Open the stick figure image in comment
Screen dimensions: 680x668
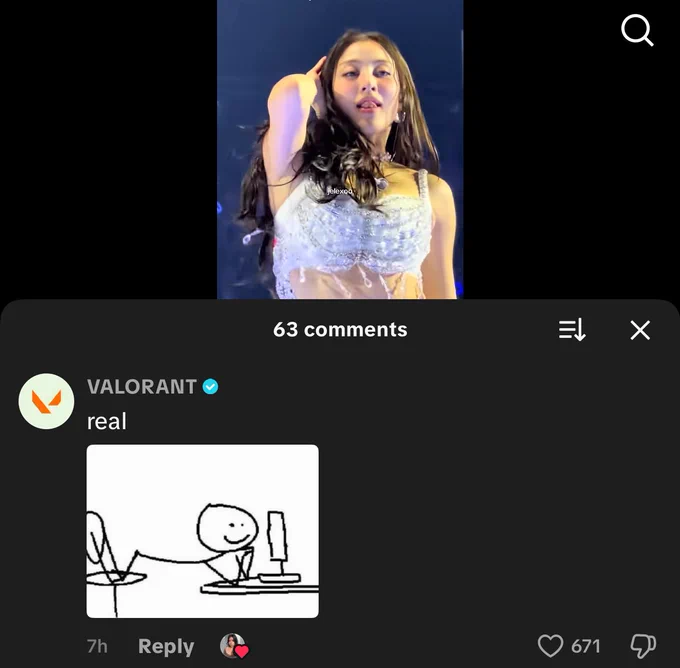click(x=203, y=531)
